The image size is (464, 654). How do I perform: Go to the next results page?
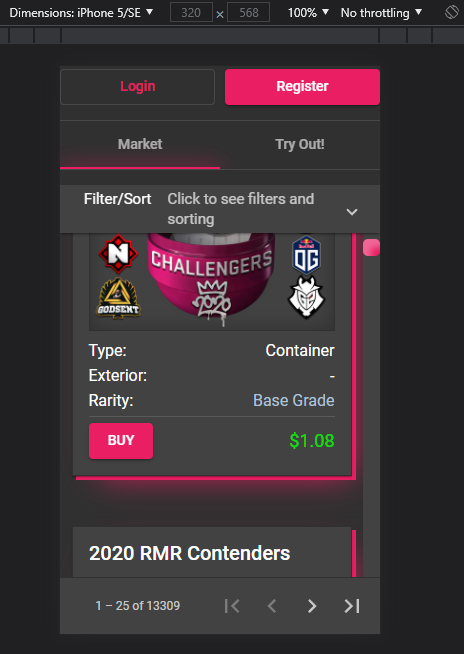(312, 606)
